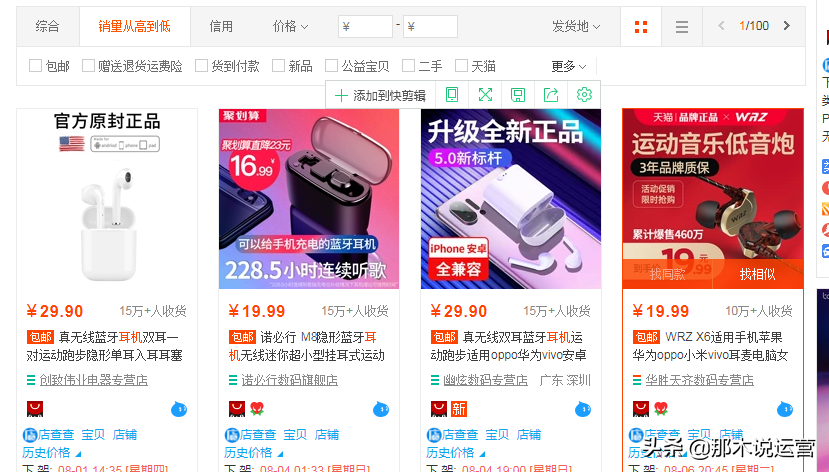This screenshot has height=472, width=829.
Task: Open the 官方原封正品 earbuds product
Action: pos(107,198)
